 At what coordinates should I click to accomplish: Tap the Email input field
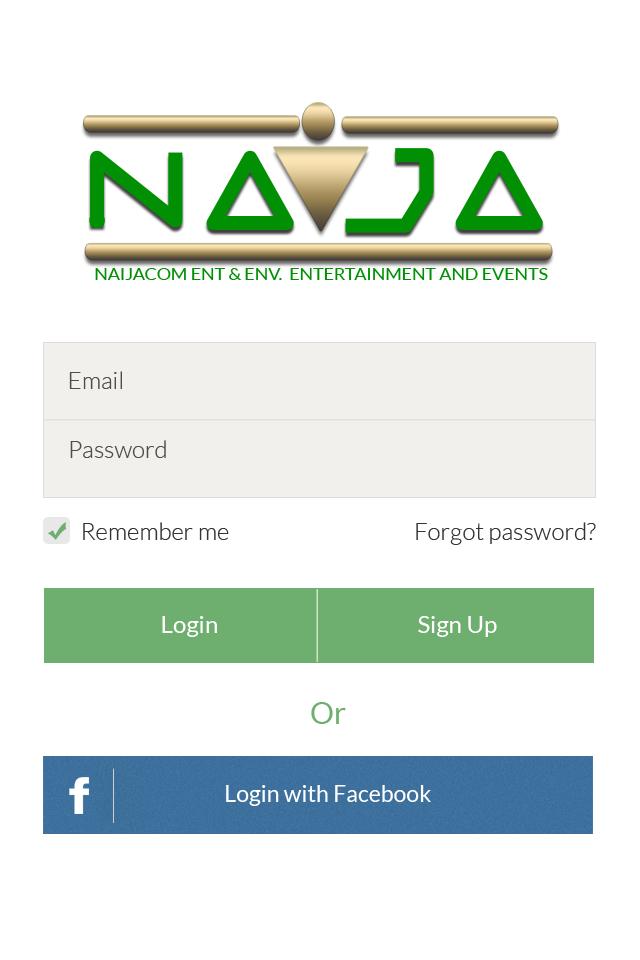(x=319, y=381)
